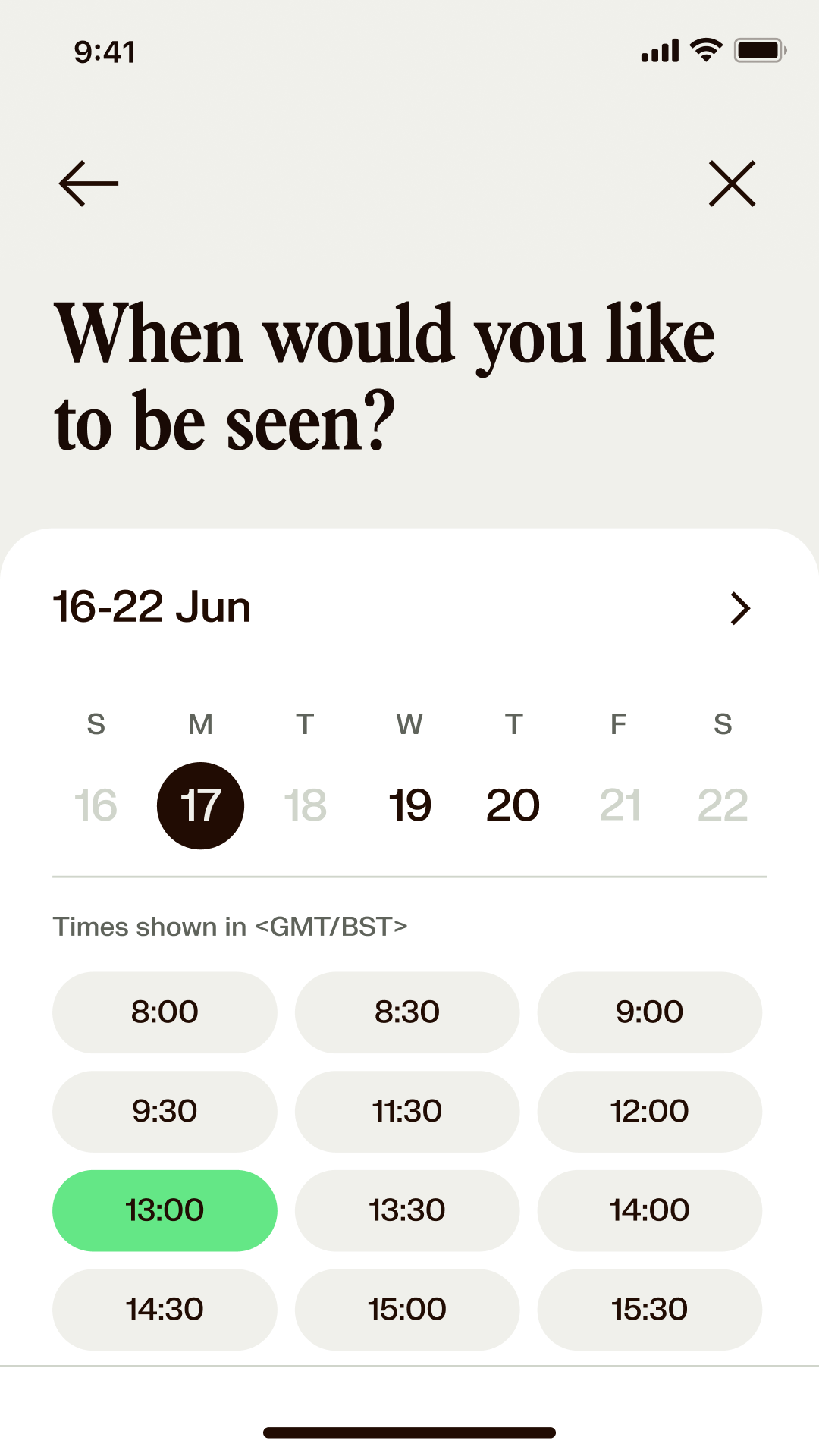This screenshot has height=1456, width=819.
Task: Choose the 15:00 time slot
Action: pyautogui.click(x=407, y=1310)
